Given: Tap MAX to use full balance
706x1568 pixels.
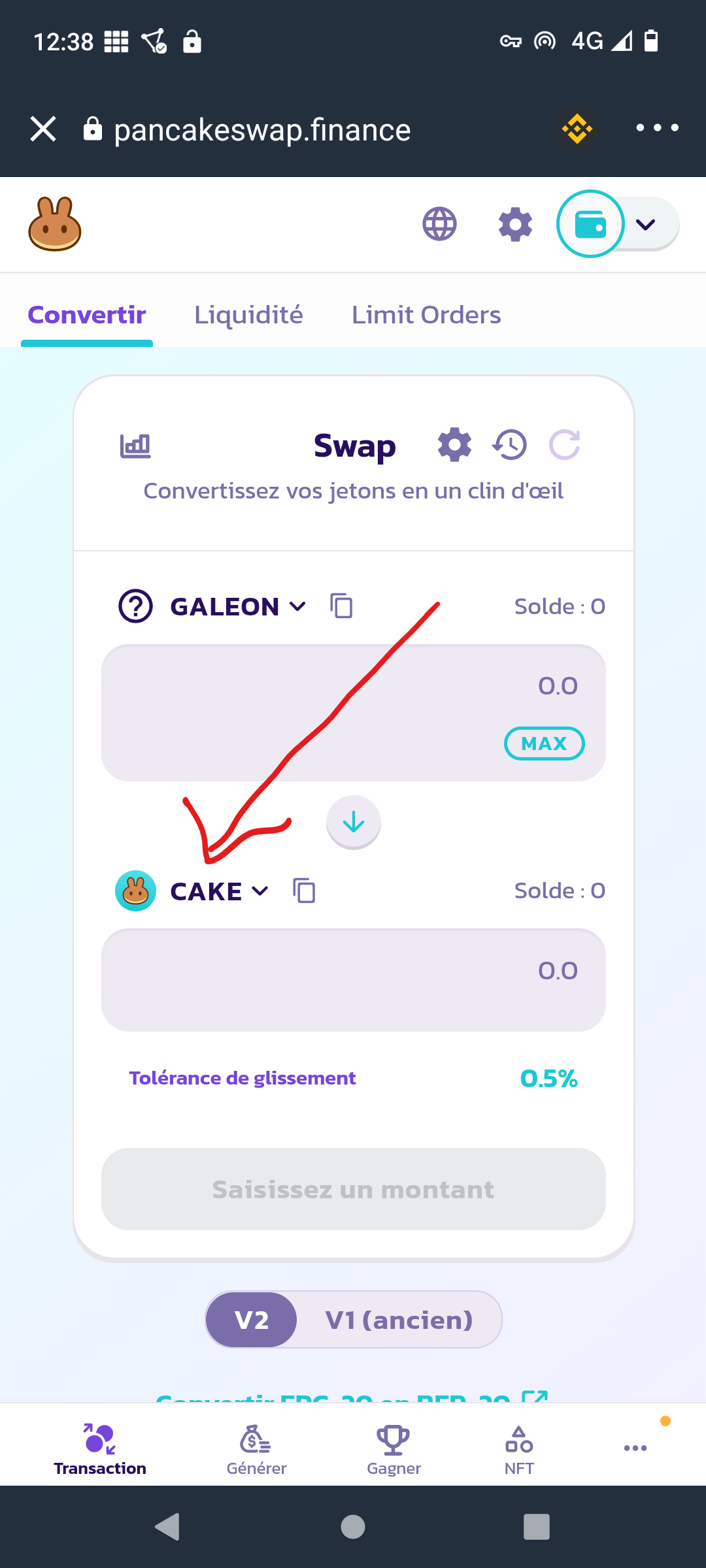Looking at the screenshot, I should click(x=544, y=743).
